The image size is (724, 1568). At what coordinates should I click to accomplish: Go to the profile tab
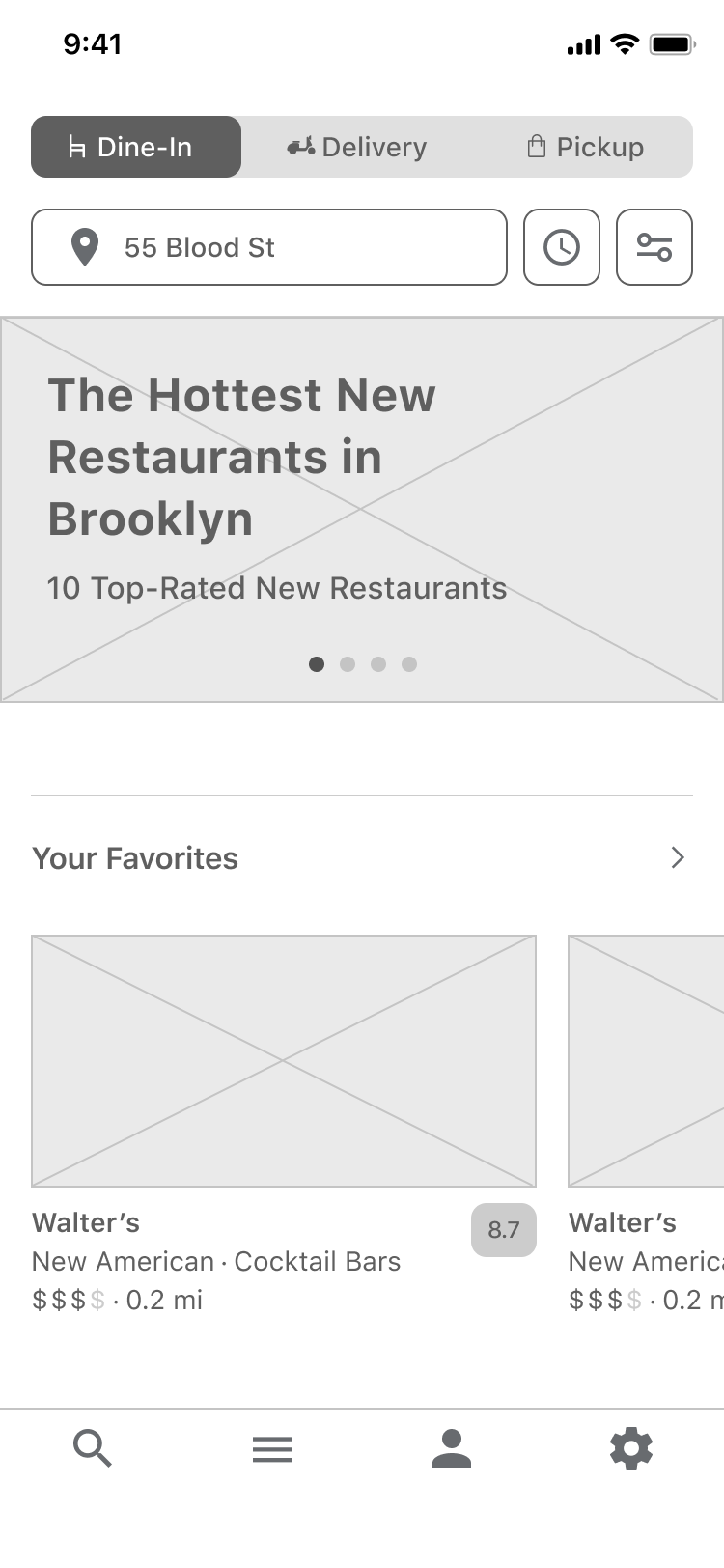click(x=452, y=1448)
